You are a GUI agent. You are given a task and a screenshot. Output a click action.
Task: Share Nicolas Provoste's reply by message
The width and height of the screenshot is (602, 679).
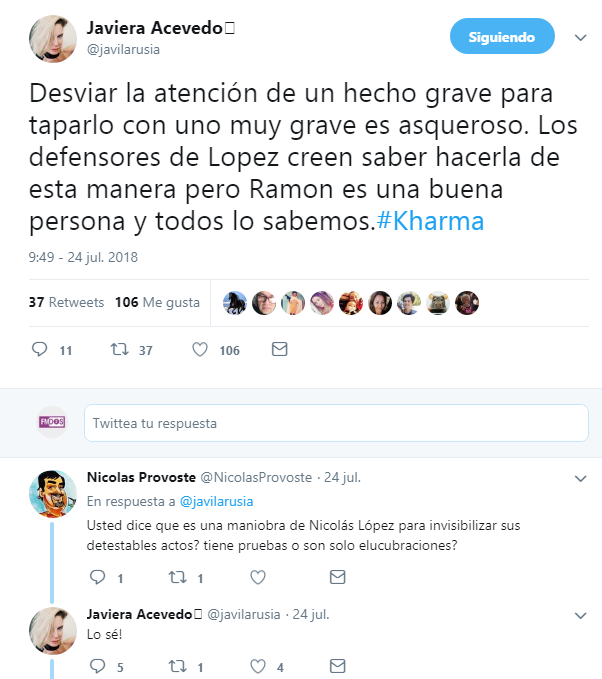point(337,577)
